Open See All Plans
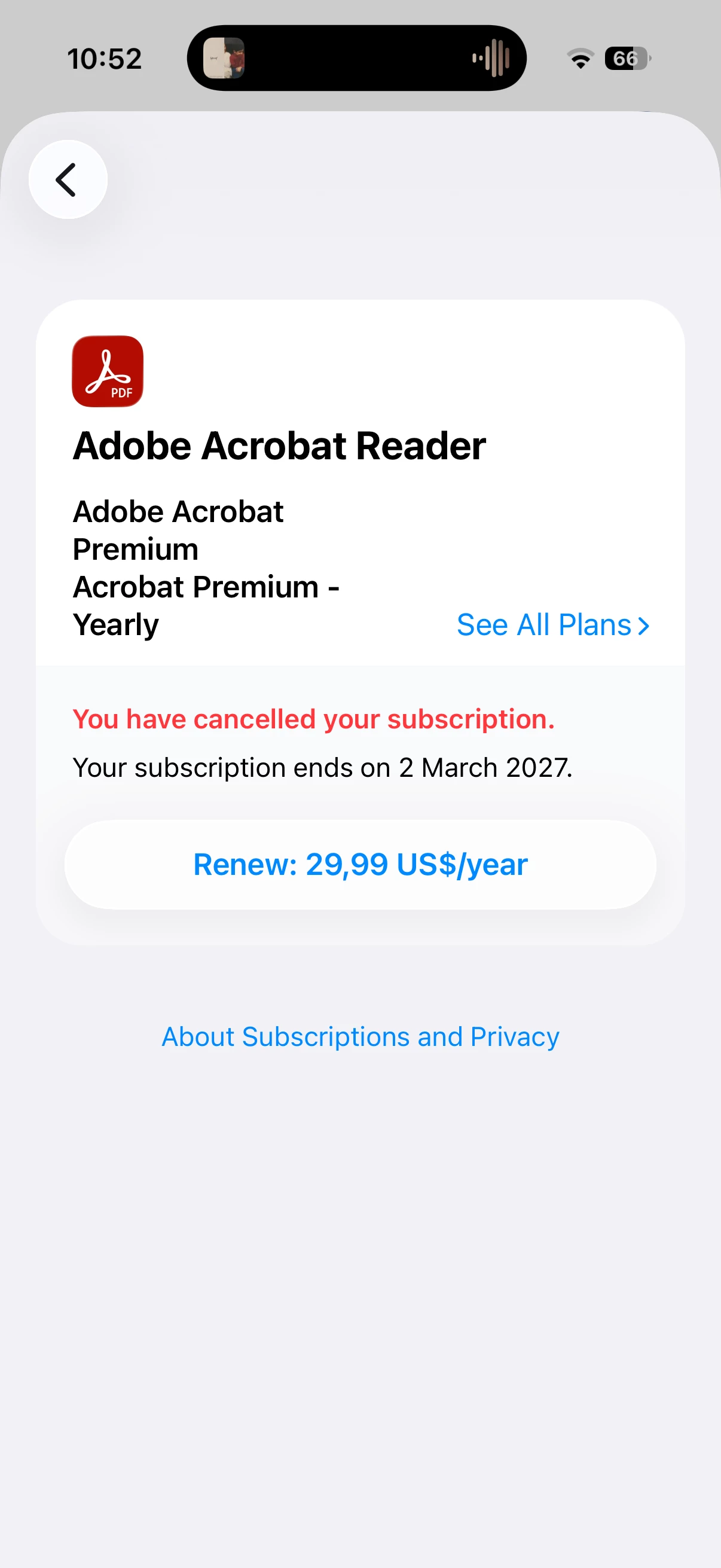 (x=552, y=625)
